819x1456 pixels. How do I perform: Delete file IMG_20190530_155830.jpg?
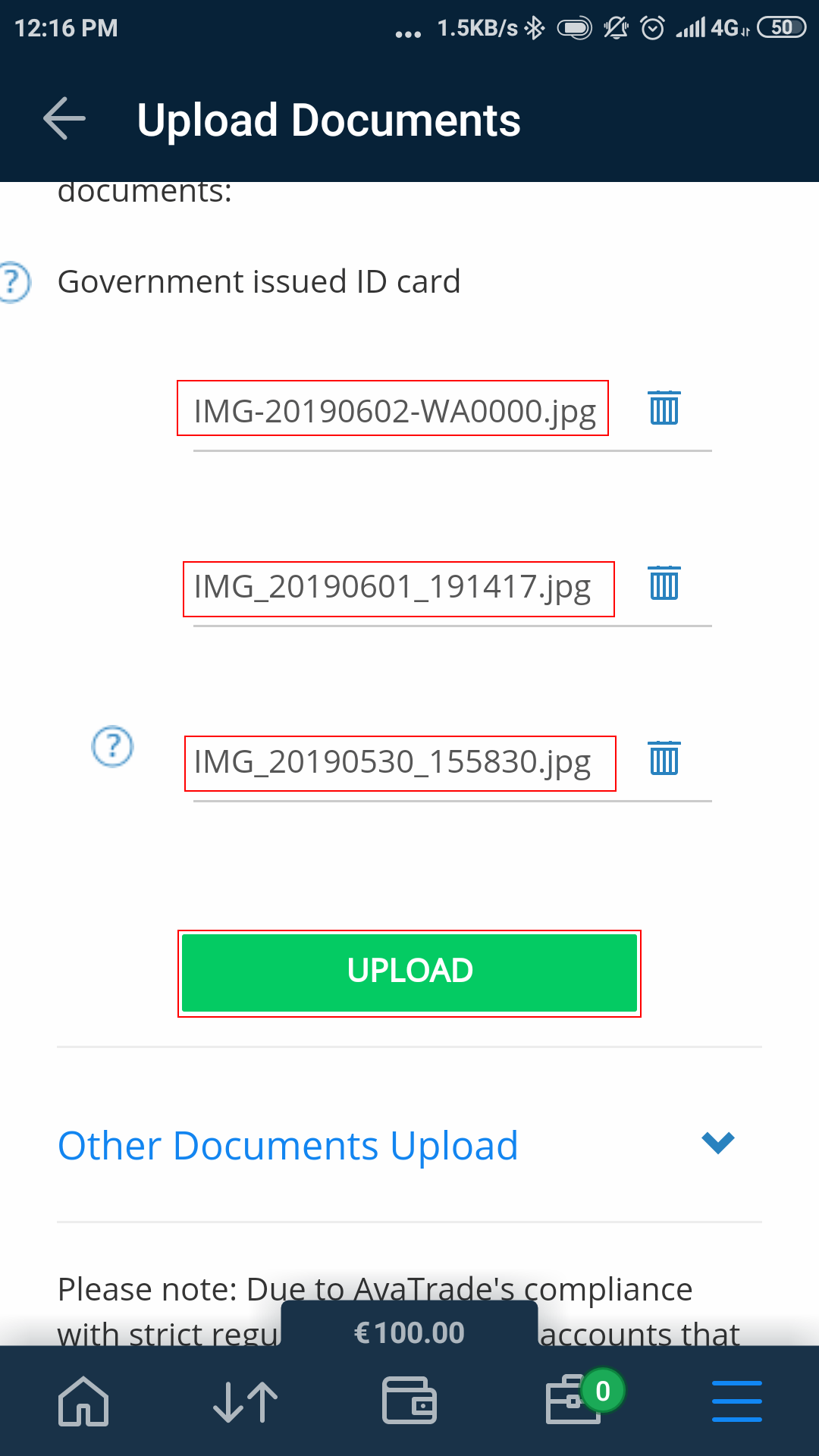click(664, 758)
